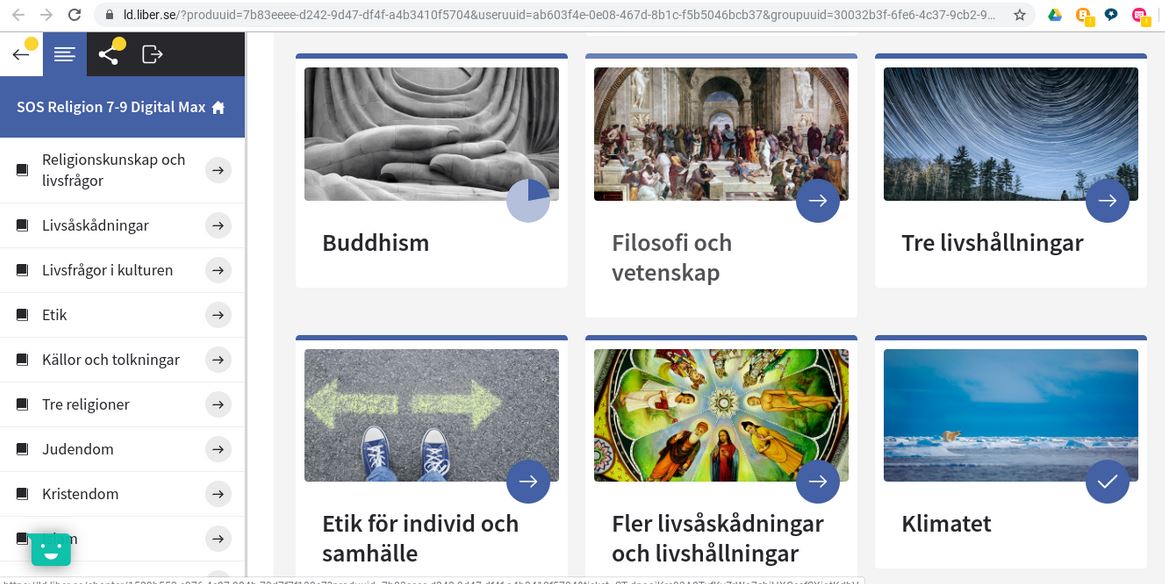The width and height of the screenshot is (1165, 584).
Task: Select the Judendom chapter
Action: (77, 449)
